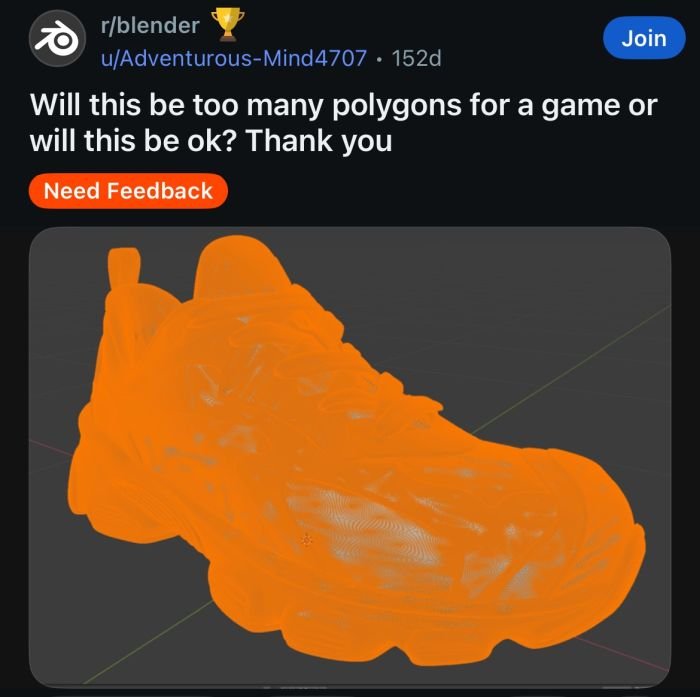
Task: Tap the r/blender community avatar
Action: point(52,41)
